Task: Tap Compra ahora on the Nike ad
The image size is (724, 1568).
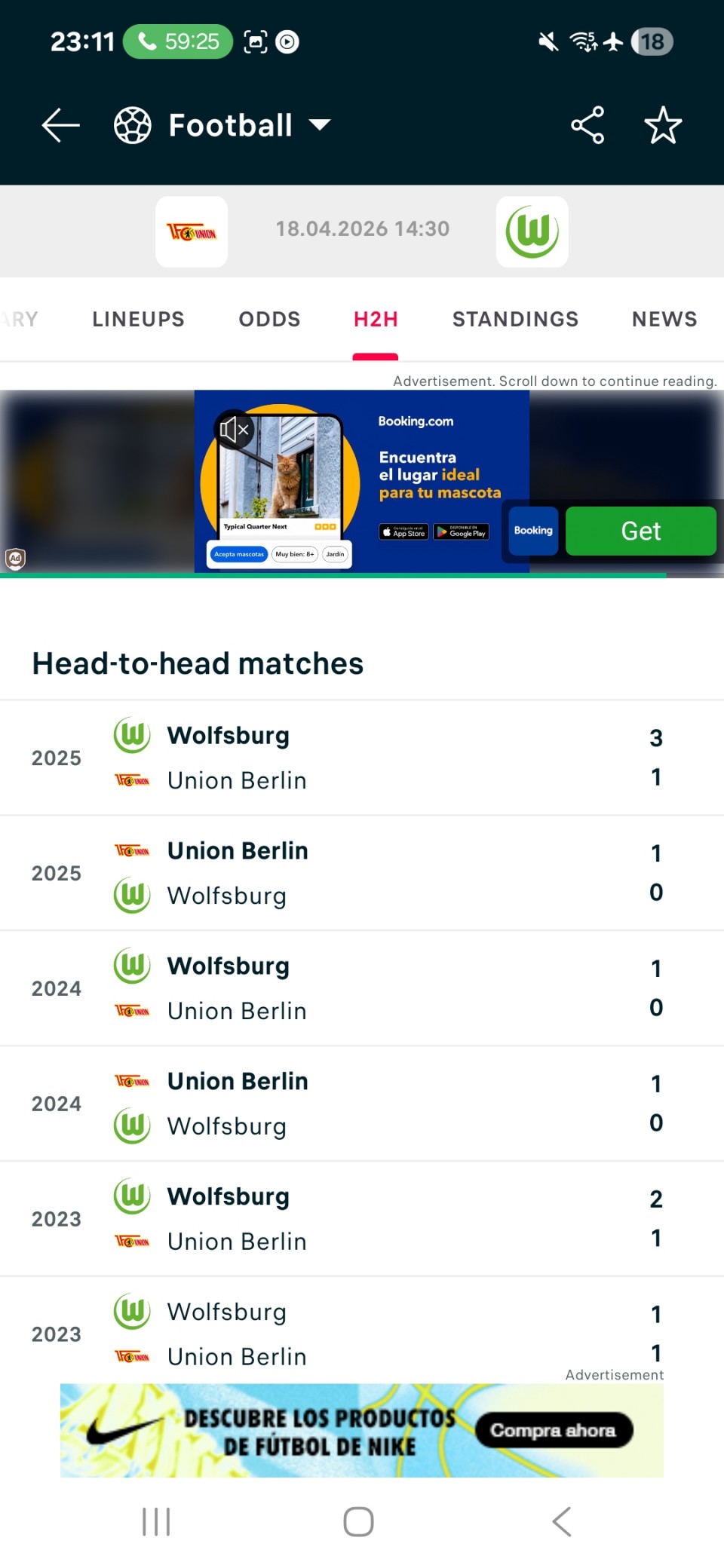Action: pyautogui.click(x=554, y=1430)
